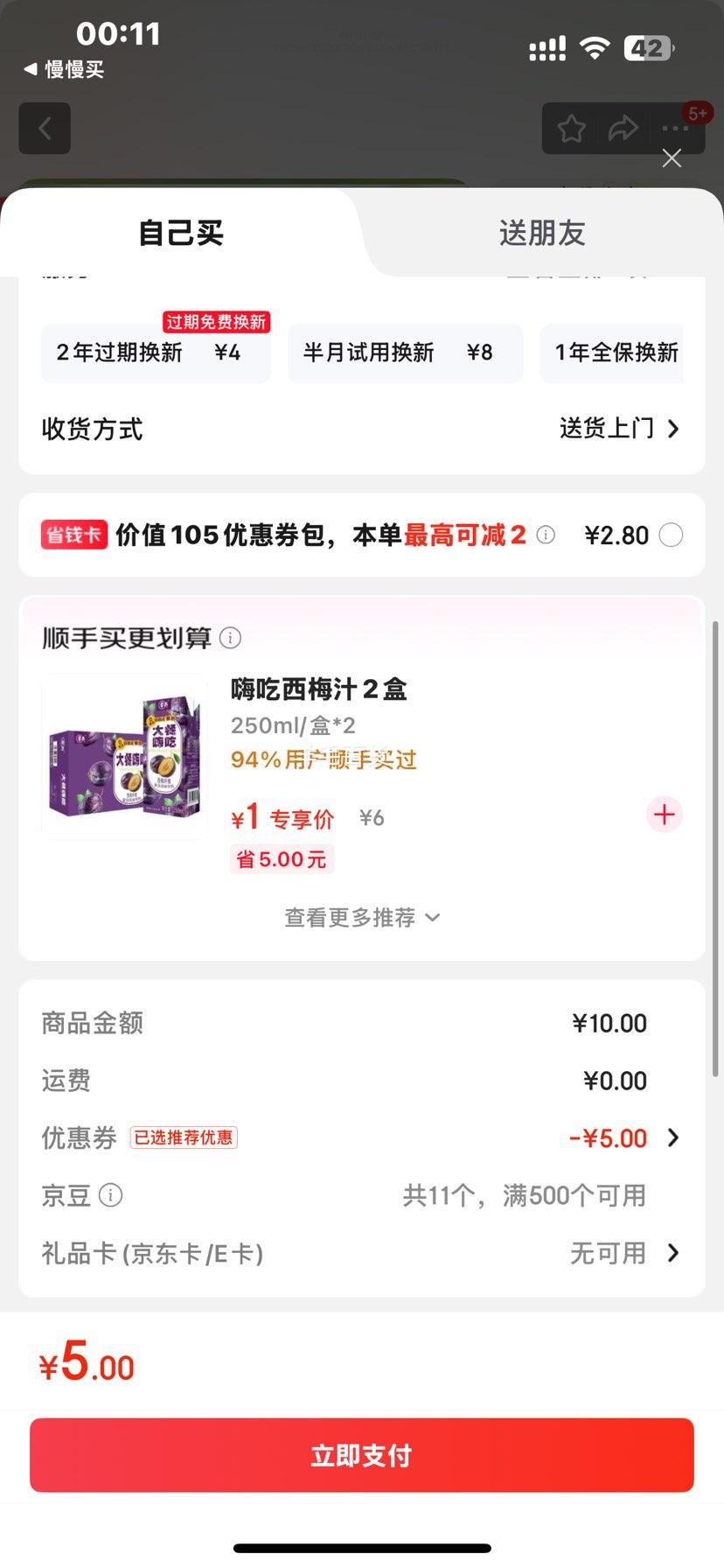Screen dimensions: 724x1568
Task: Expand 查看更多推荐
Action: pos(361,917)
